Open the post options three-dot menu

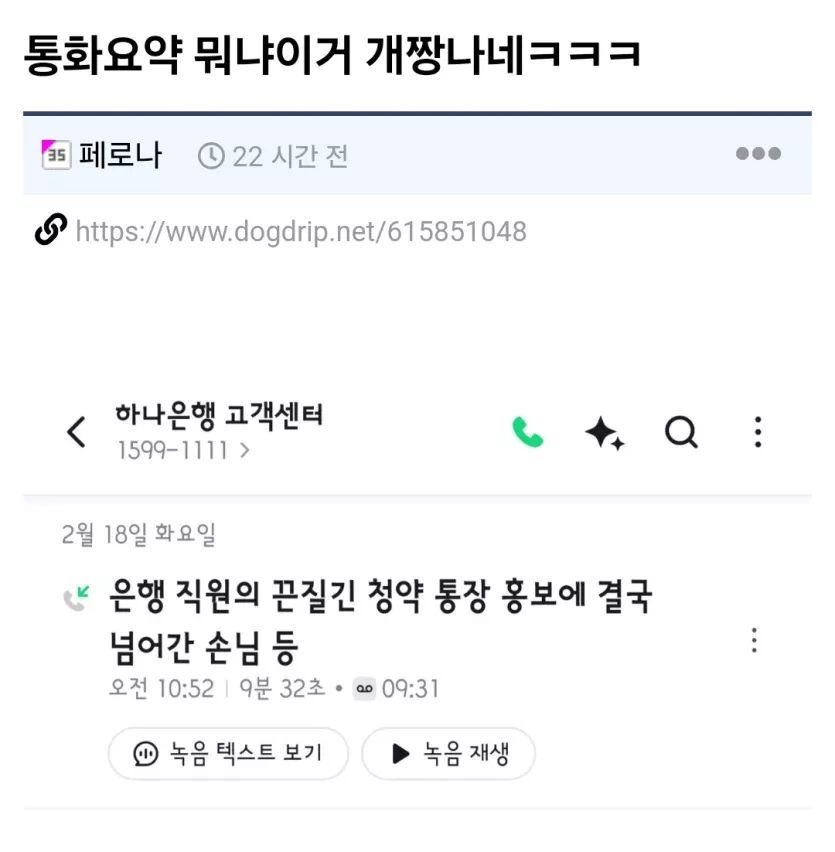pos(758,154)
